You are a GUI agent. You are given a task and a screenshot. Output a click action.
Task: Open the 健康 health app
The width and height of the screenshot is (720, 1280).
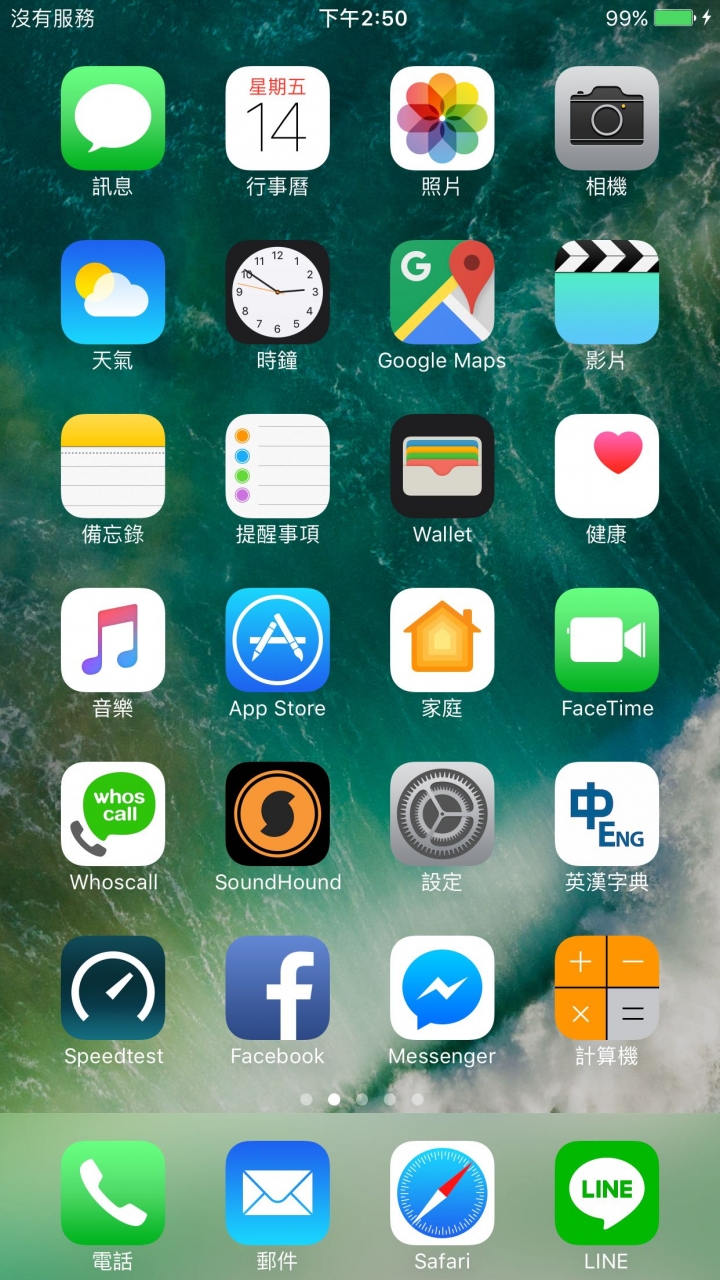(x=606, y=466)
